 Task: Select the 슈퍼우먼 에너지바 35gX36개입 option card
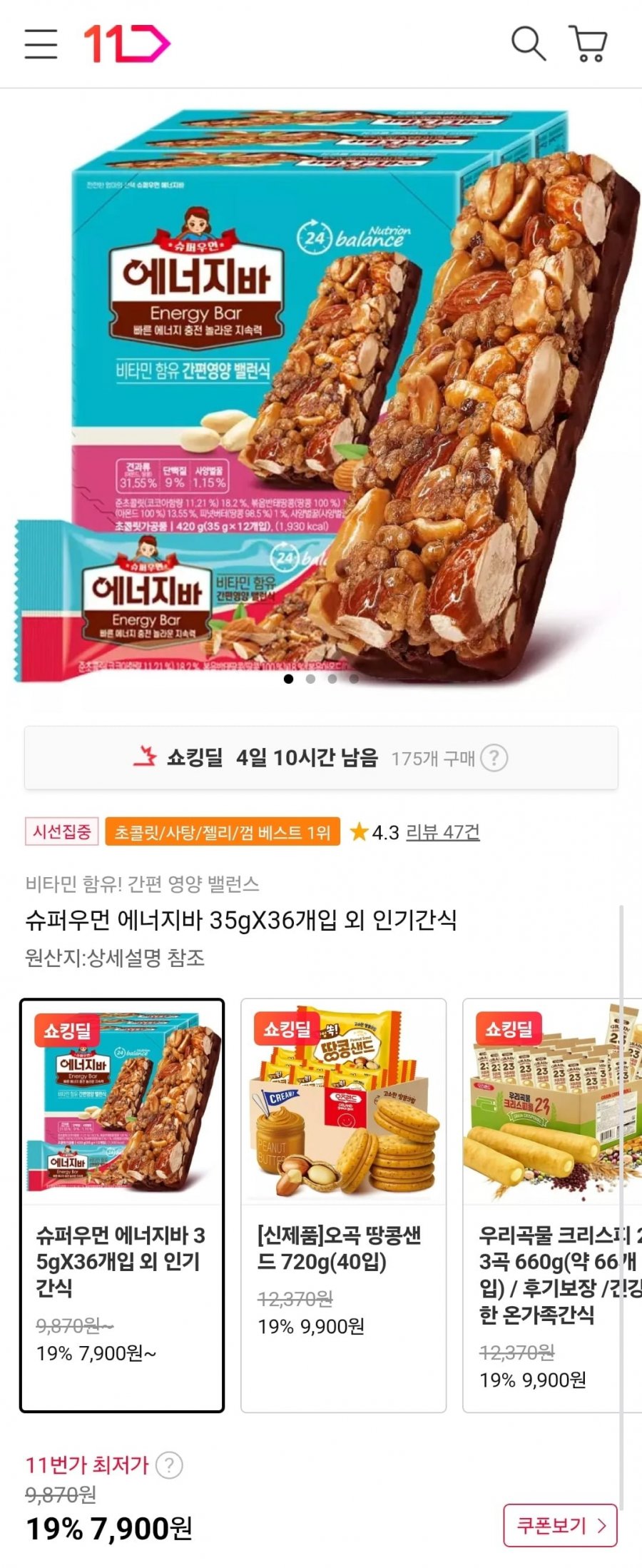click(x=122, y=1205)
